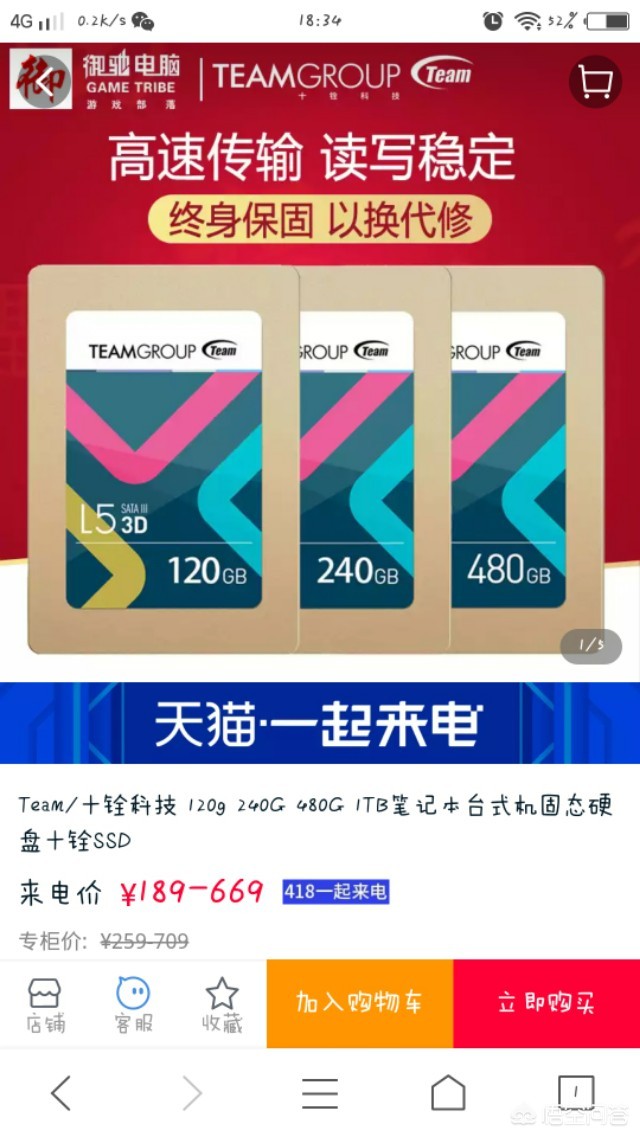640x1137 pixels.
Task: Open the shopping cart icon
Action: (595, 82)
